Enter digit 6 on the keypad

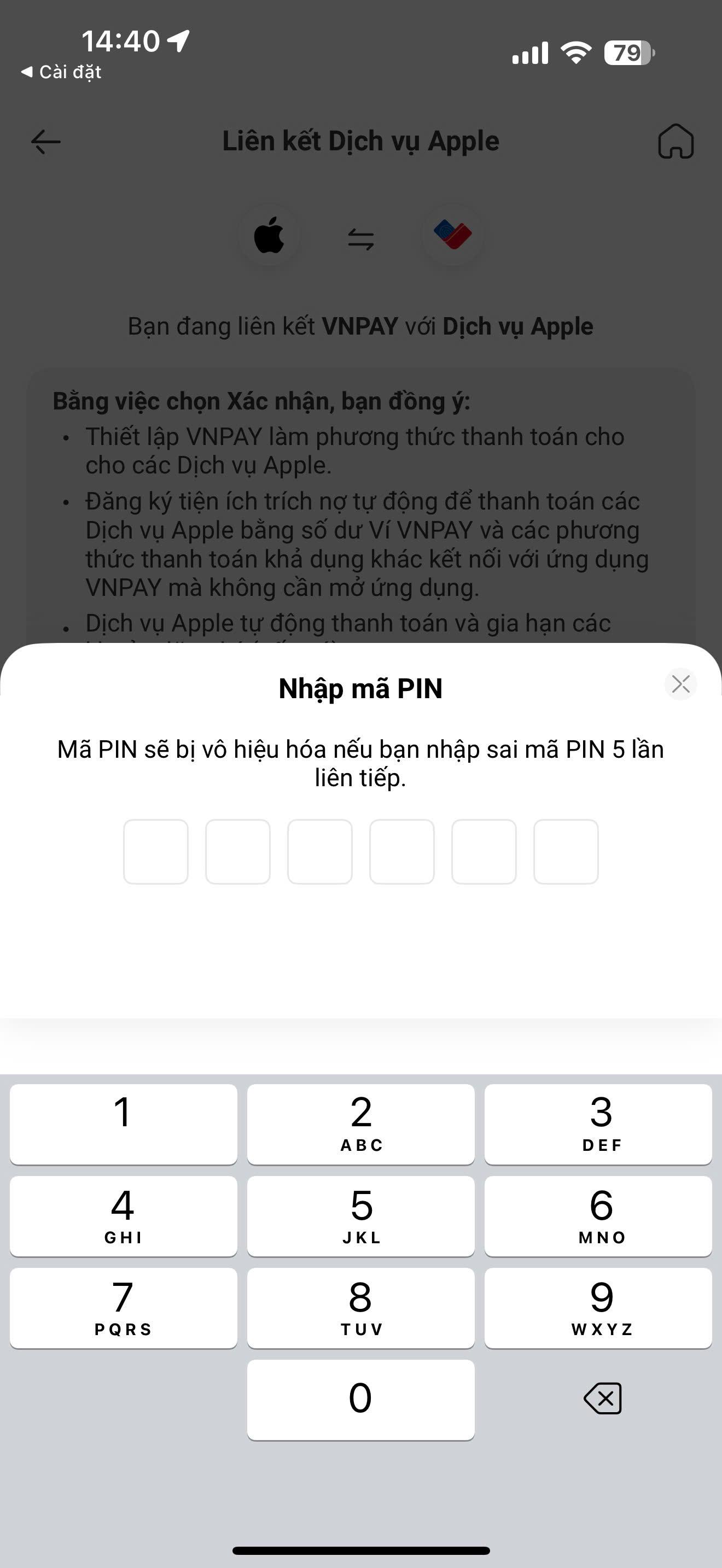pyautogui.click(x=598, y=1215)
